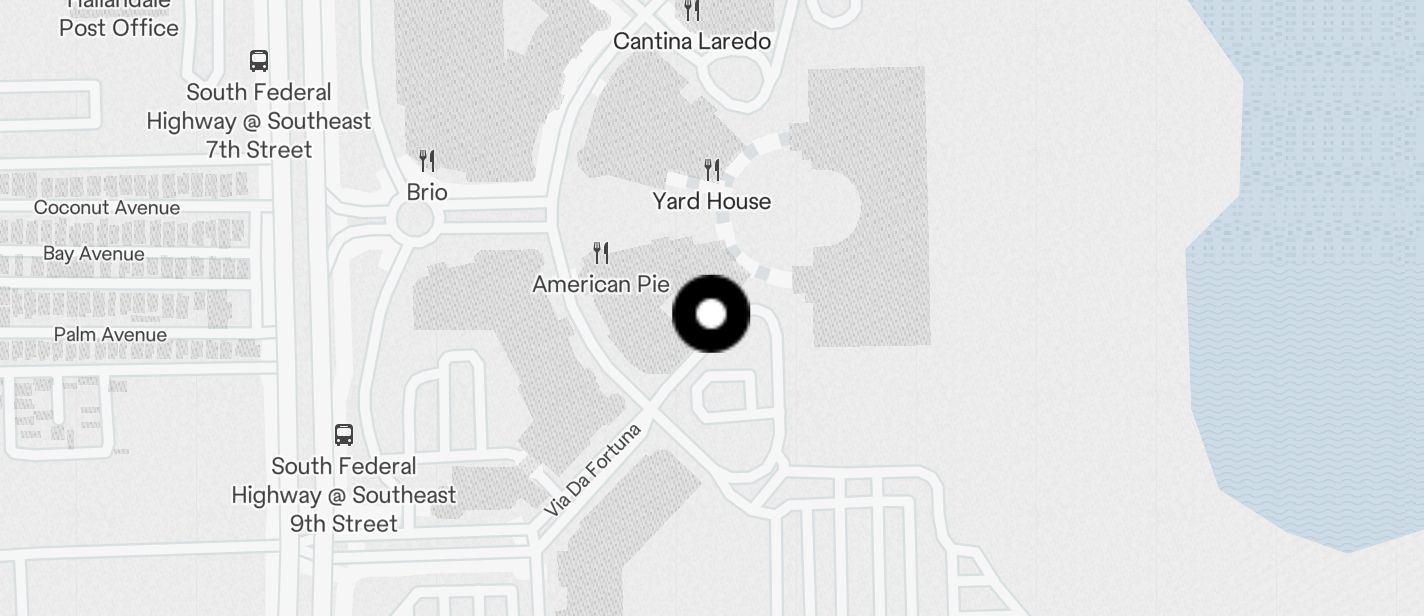Select the American Pie restaurant marker
This screenshot has height=616, width=1424.
click(x=601, y=253)
